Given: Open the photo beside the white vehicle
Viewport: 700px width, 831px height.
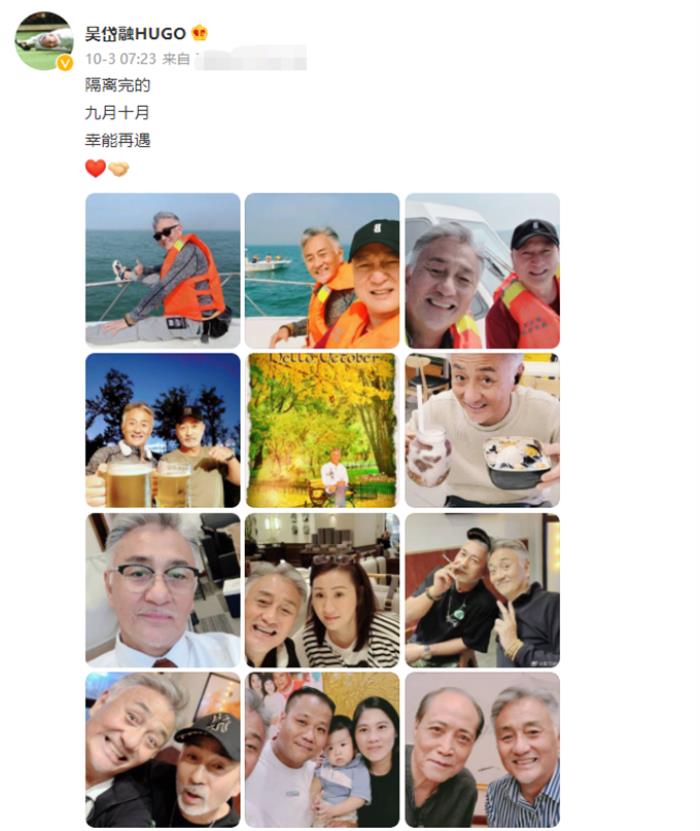Looking at the screenshot, I should (482, 270).
